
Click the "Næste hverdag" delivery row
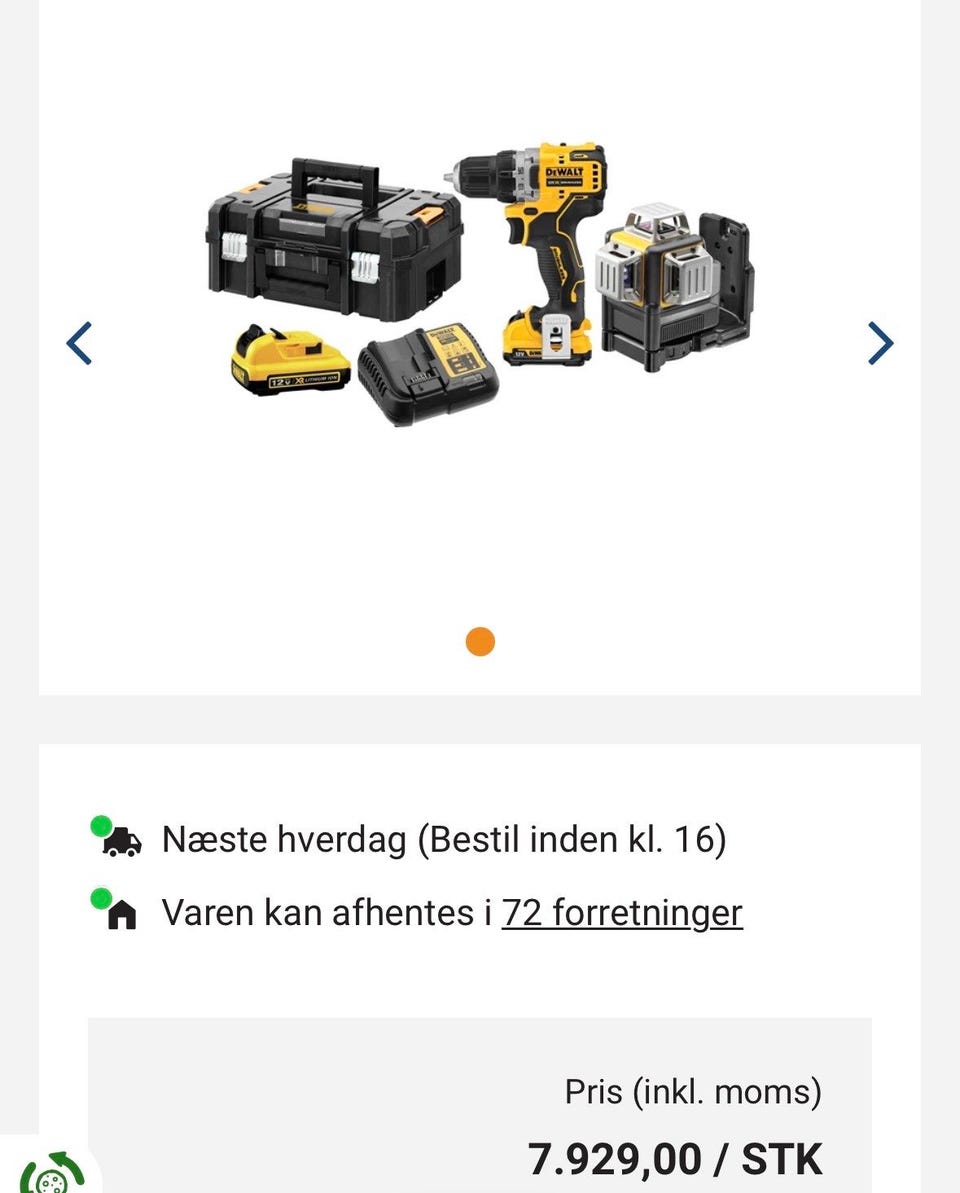point(444,840)
